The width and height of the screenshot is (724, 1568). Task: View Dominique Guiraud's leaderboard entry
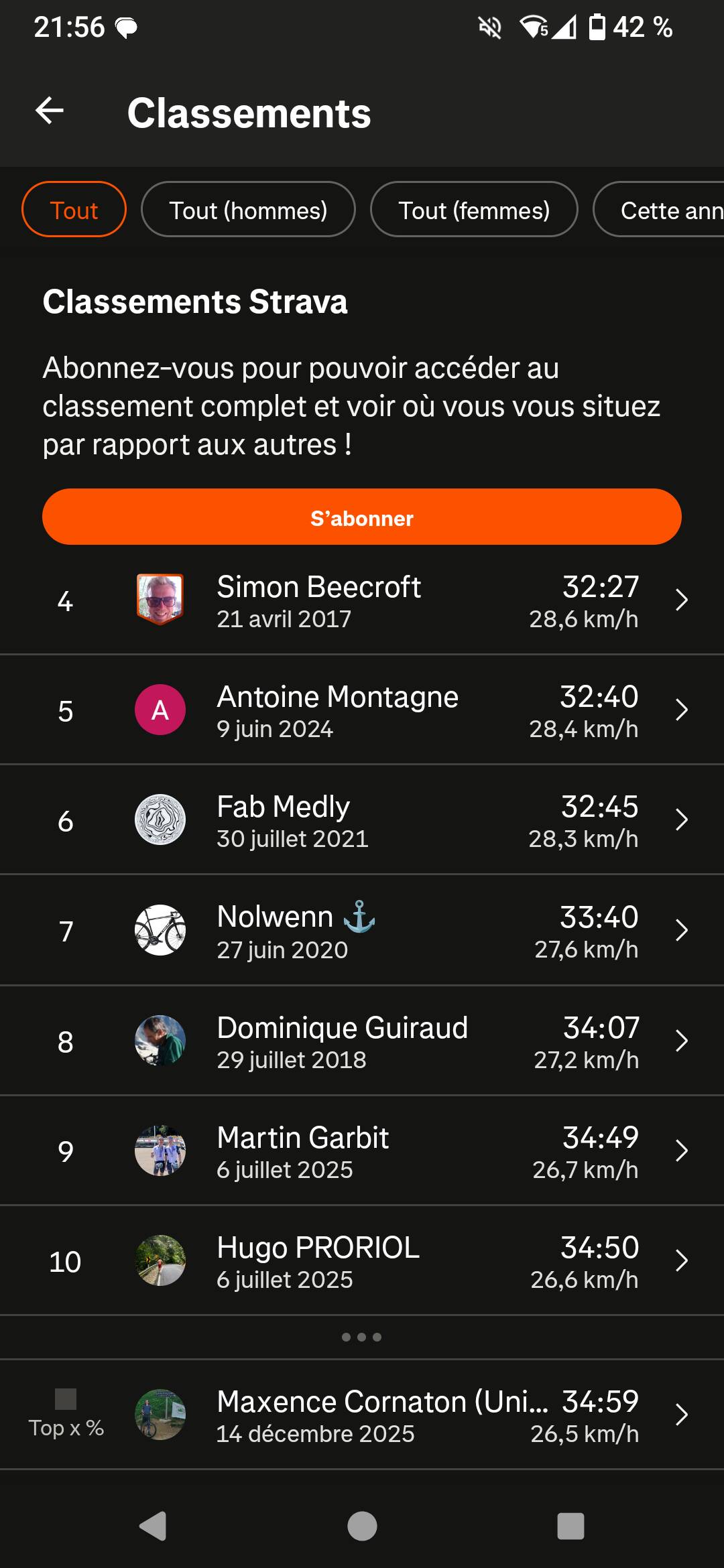362,1041
